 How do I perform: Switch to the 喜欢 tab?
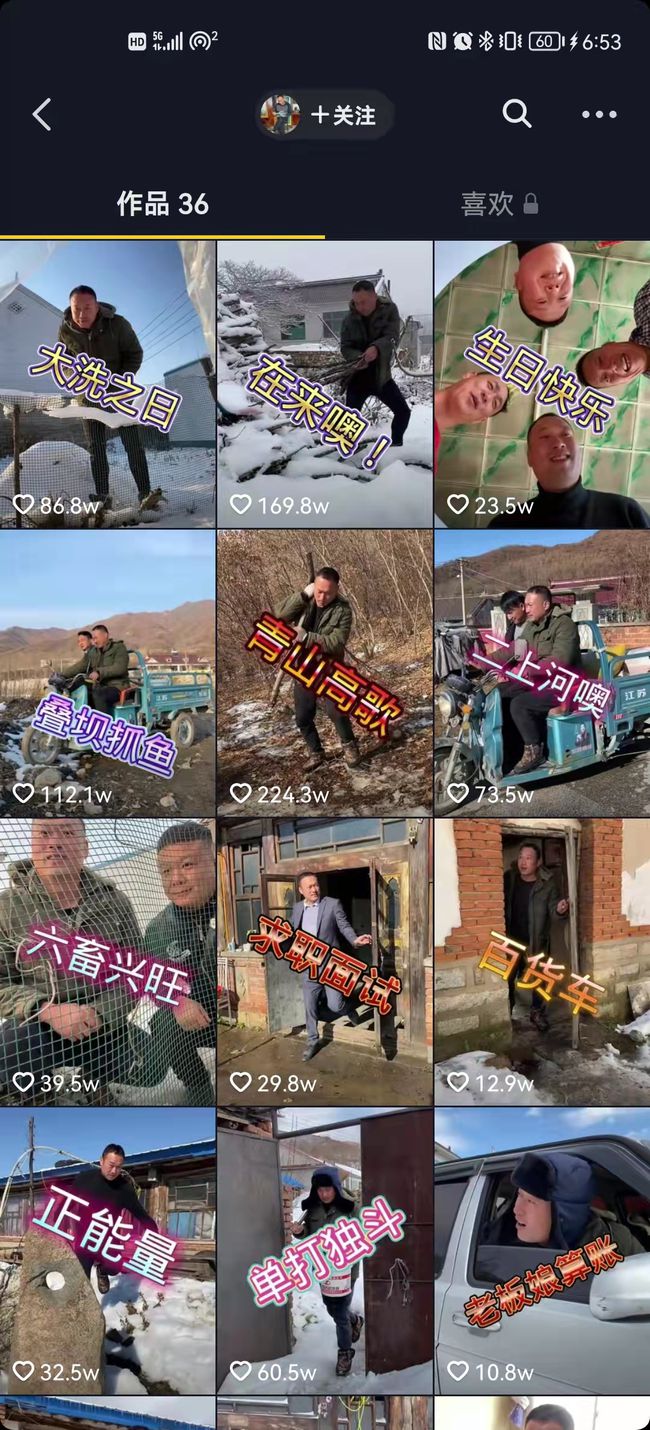[x=498, y=204]
